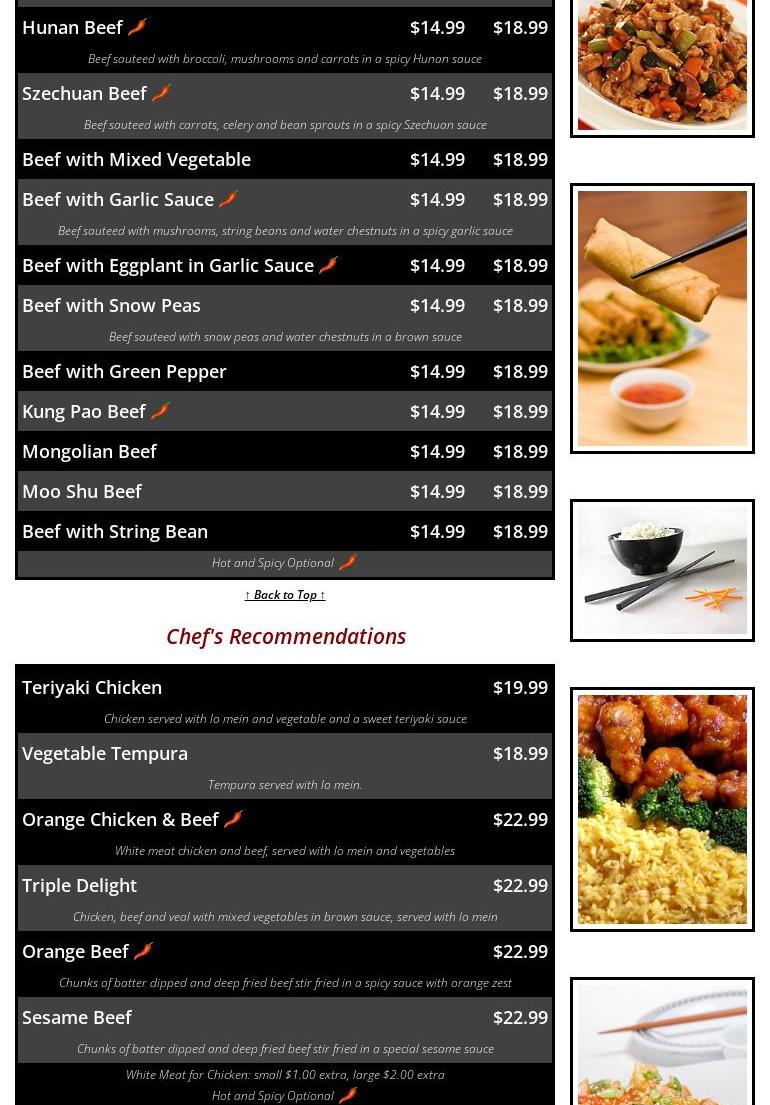The width and height of the screenshot is (770, 1105).
Task: Tap the Back to Top link
Action: click(285, 595)
